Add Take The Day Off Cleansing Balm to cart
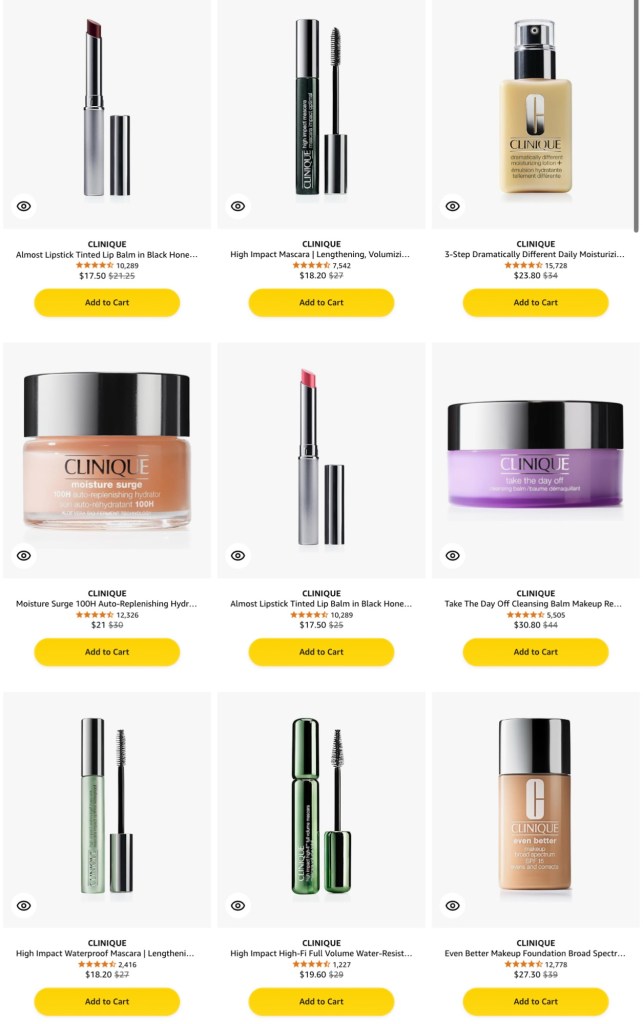The image size is (643, 1024). click(x=535, y=652)
